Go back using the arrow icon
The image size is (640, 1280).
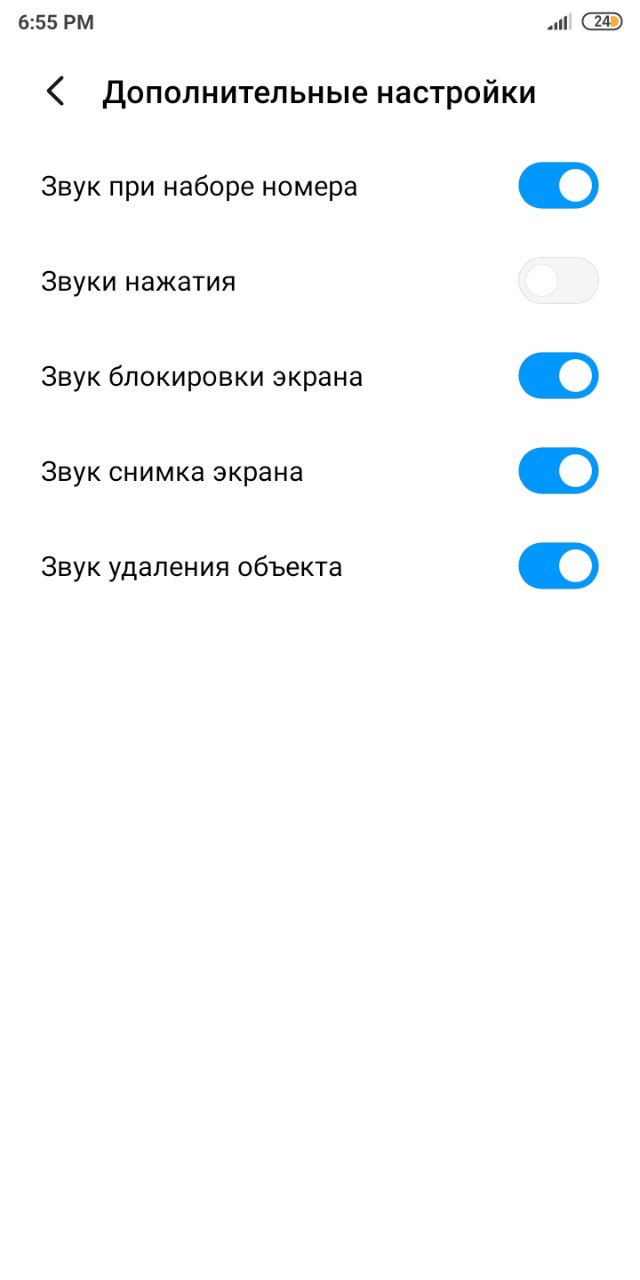55,92
